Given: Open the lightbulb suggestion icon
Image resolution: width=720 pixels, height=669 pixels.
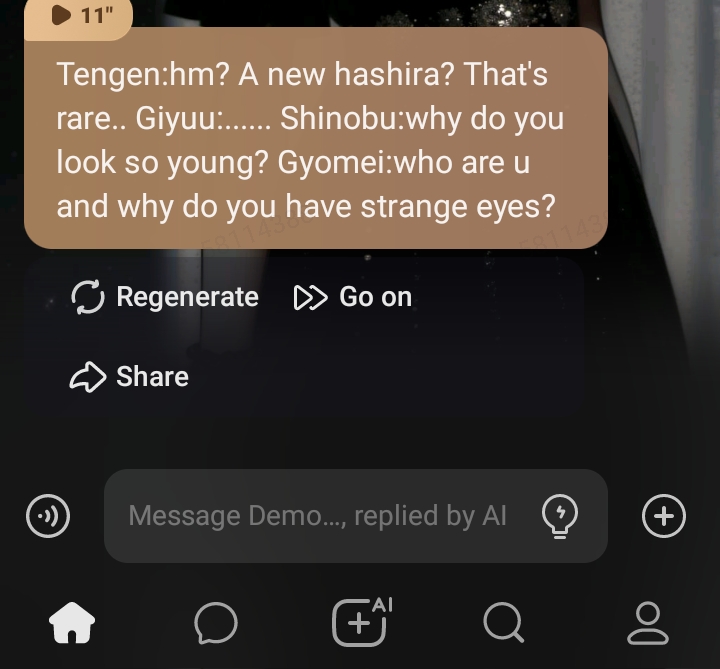Looking at the screenshot, I should (560, 516).
